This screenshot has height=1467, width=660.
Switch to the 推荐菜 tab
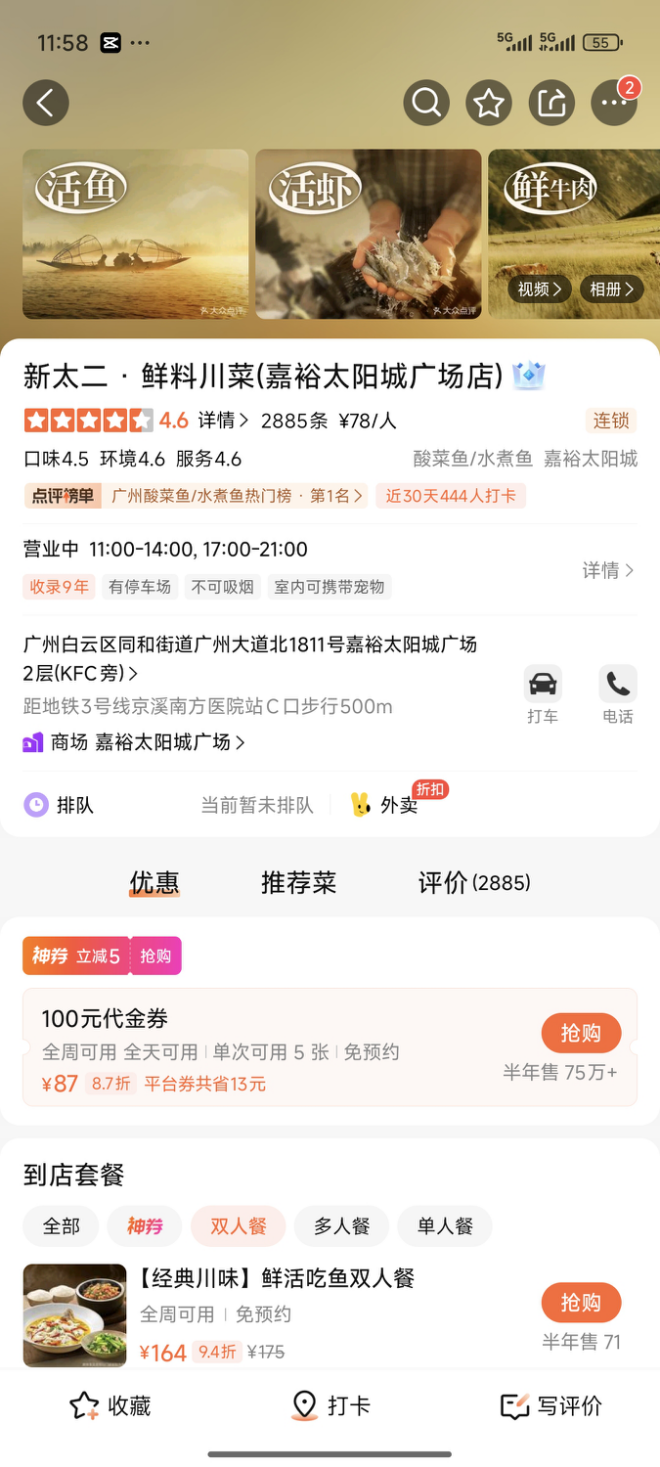(298, 882)
